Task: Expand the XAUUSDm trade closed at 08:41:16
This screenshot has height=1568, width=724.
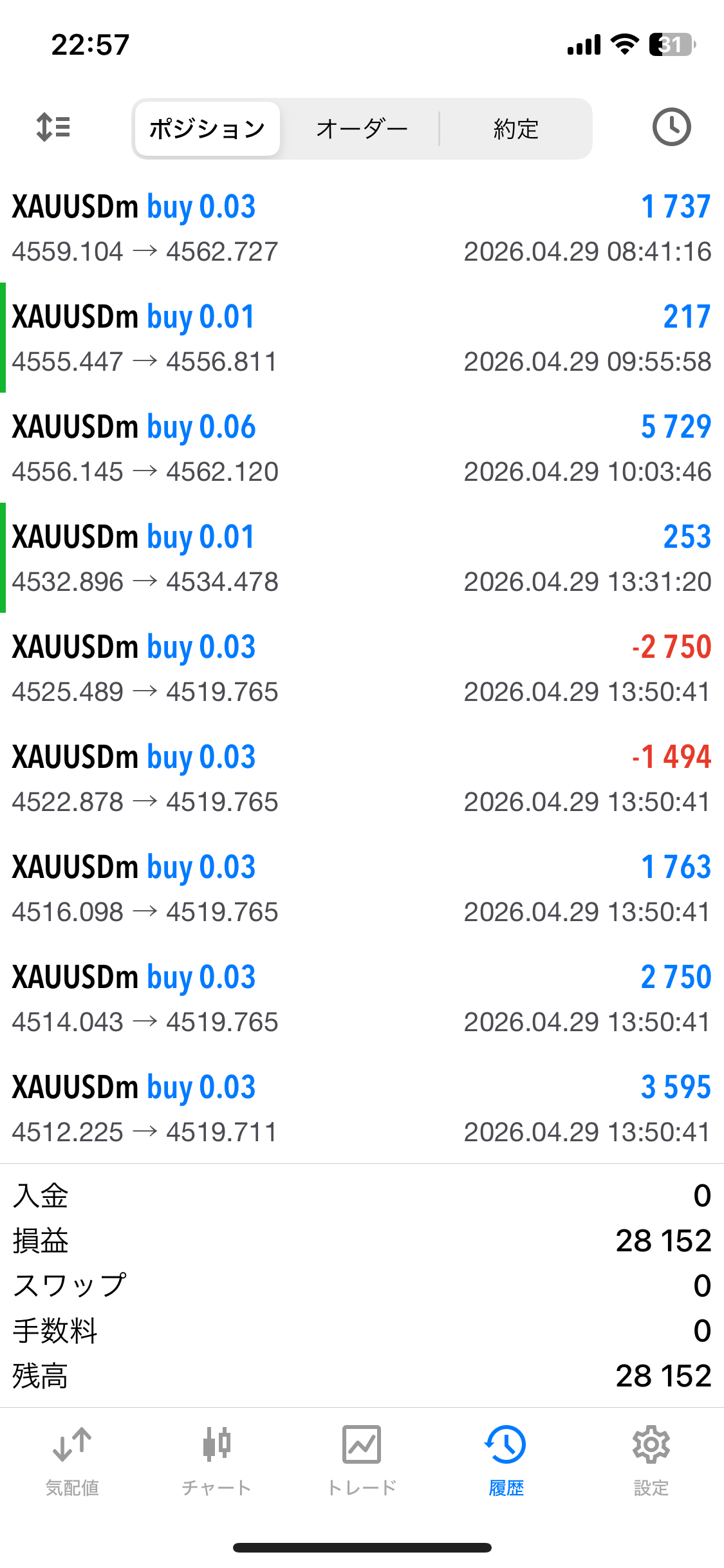Action: click(x=362, y=229)
